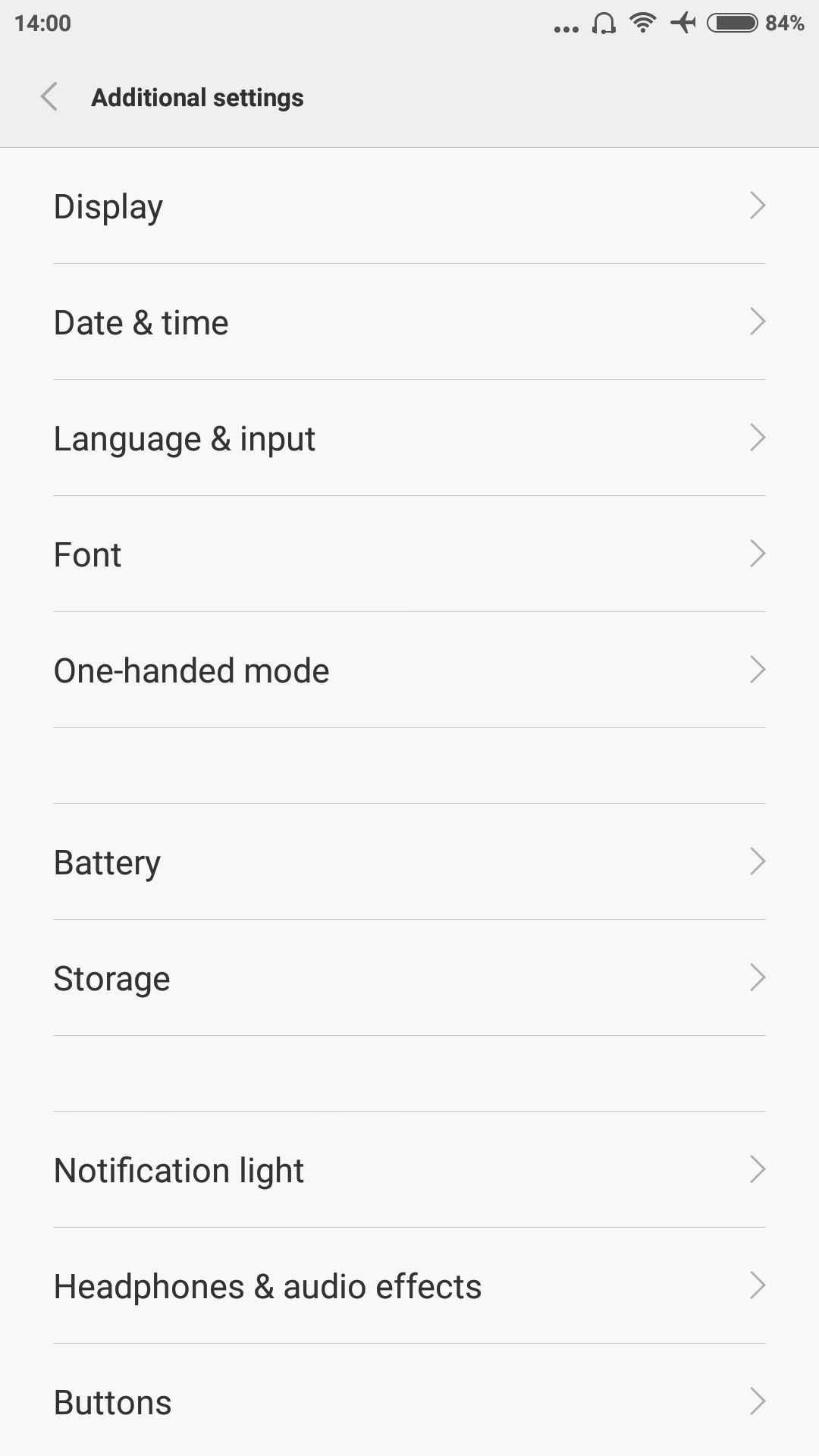Open One-handed mode settings

pyautogui.click(x=409, y=670)
